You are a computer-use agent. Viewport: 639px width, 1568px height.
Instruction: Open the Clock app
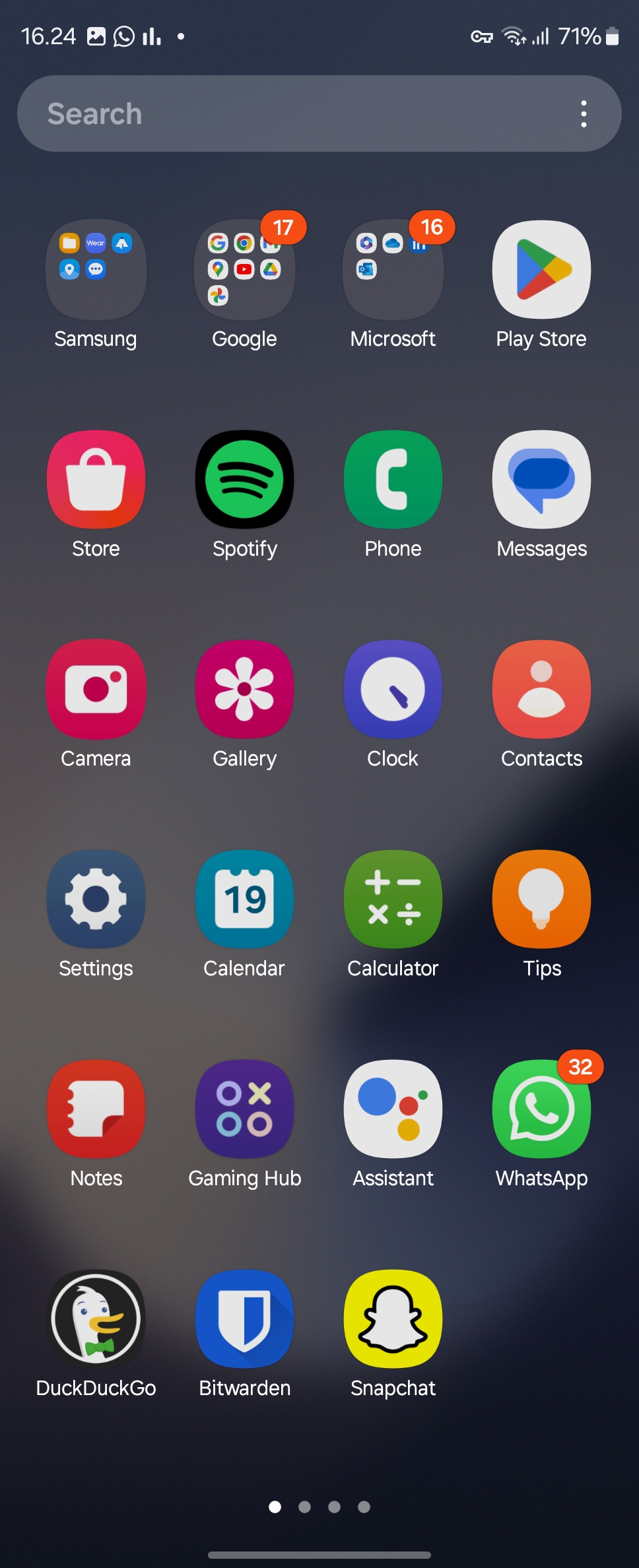click(393, 690)
